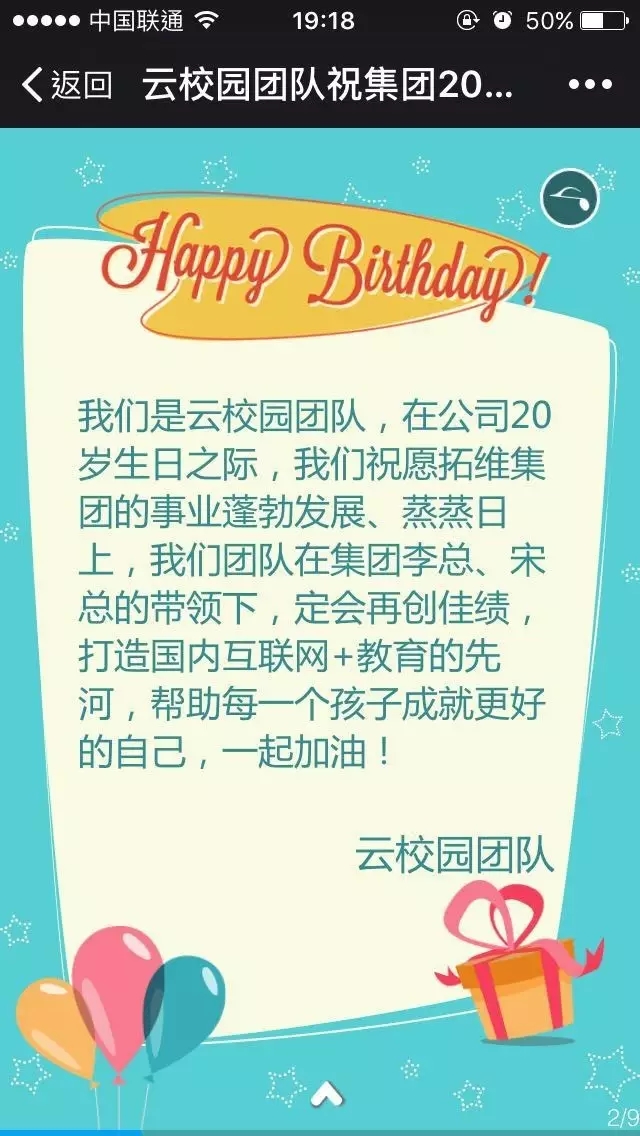Go back with the 返回 button

[66, 85]
